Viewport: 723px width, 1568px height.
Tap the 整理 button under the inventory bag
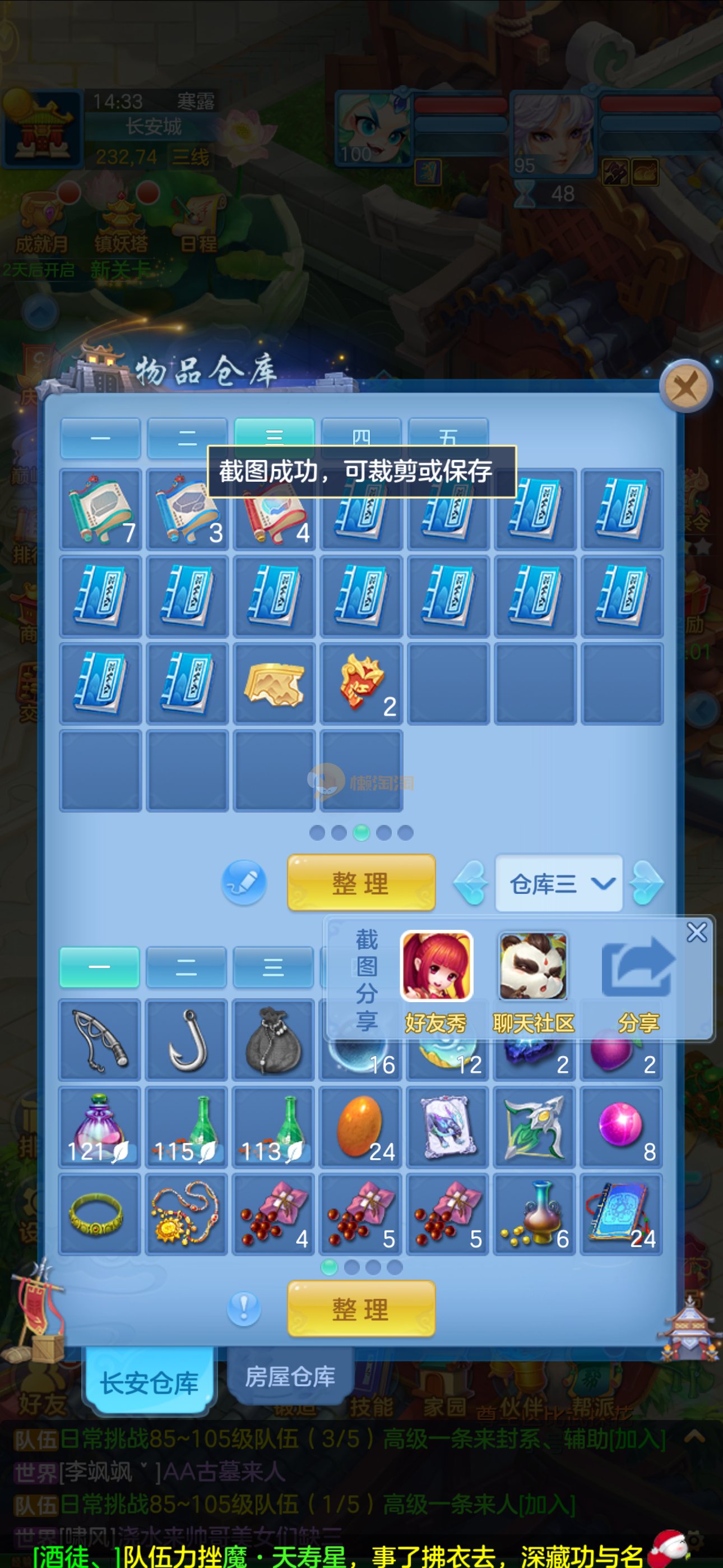point(361,1309)
